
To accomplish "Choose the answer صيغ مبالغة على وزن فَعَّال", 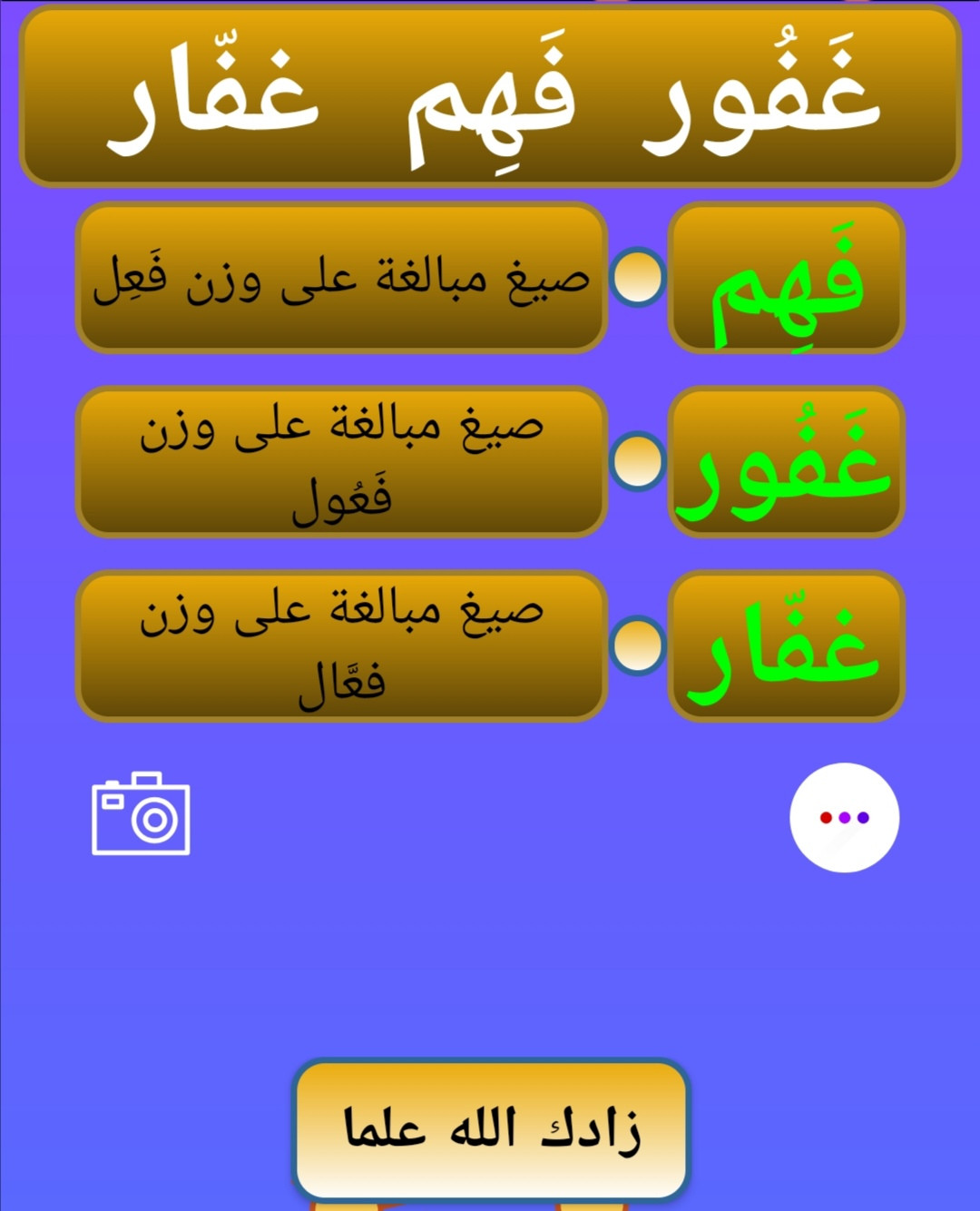I will [341, 646].
